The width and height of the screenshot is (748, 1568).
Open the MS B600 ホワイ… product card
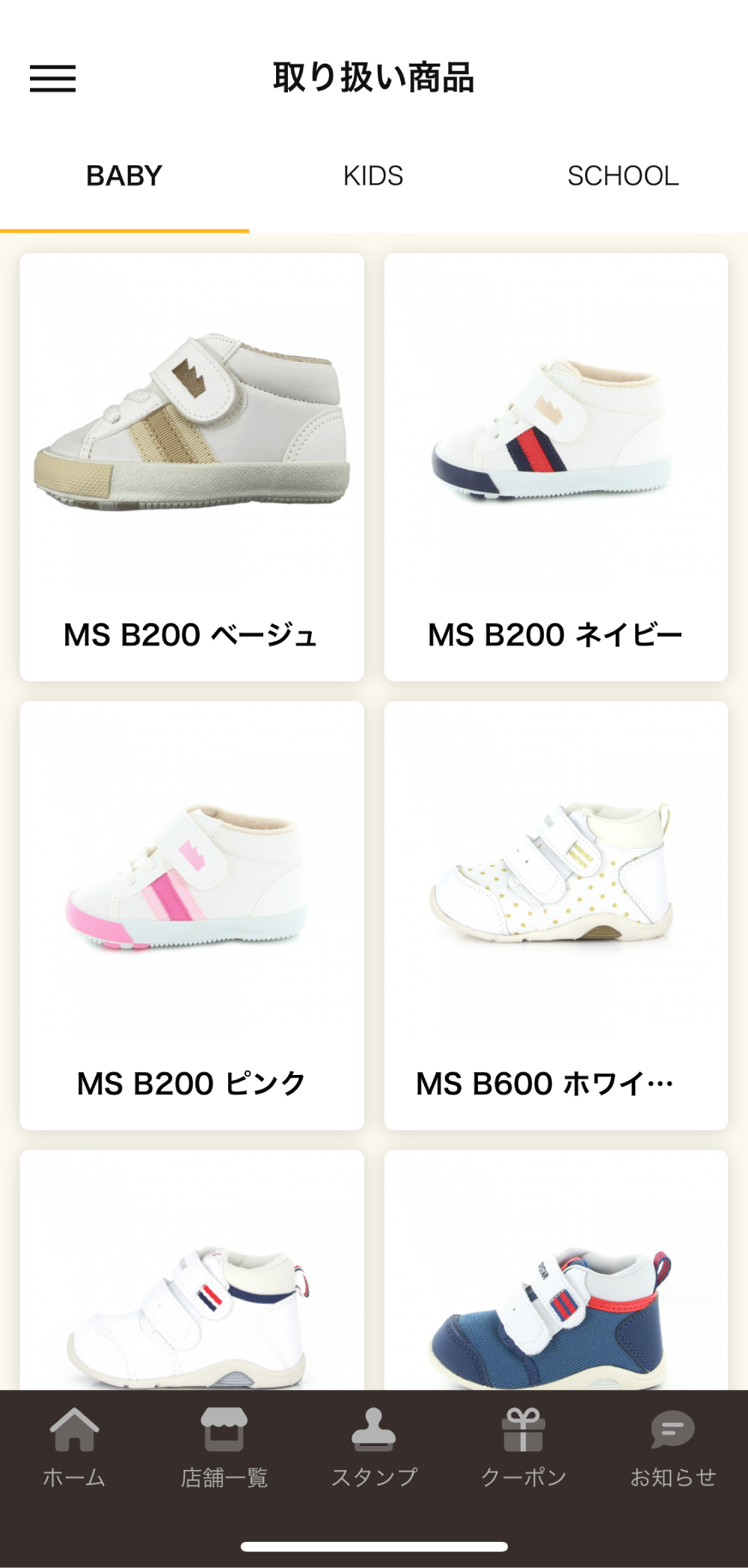556,914
